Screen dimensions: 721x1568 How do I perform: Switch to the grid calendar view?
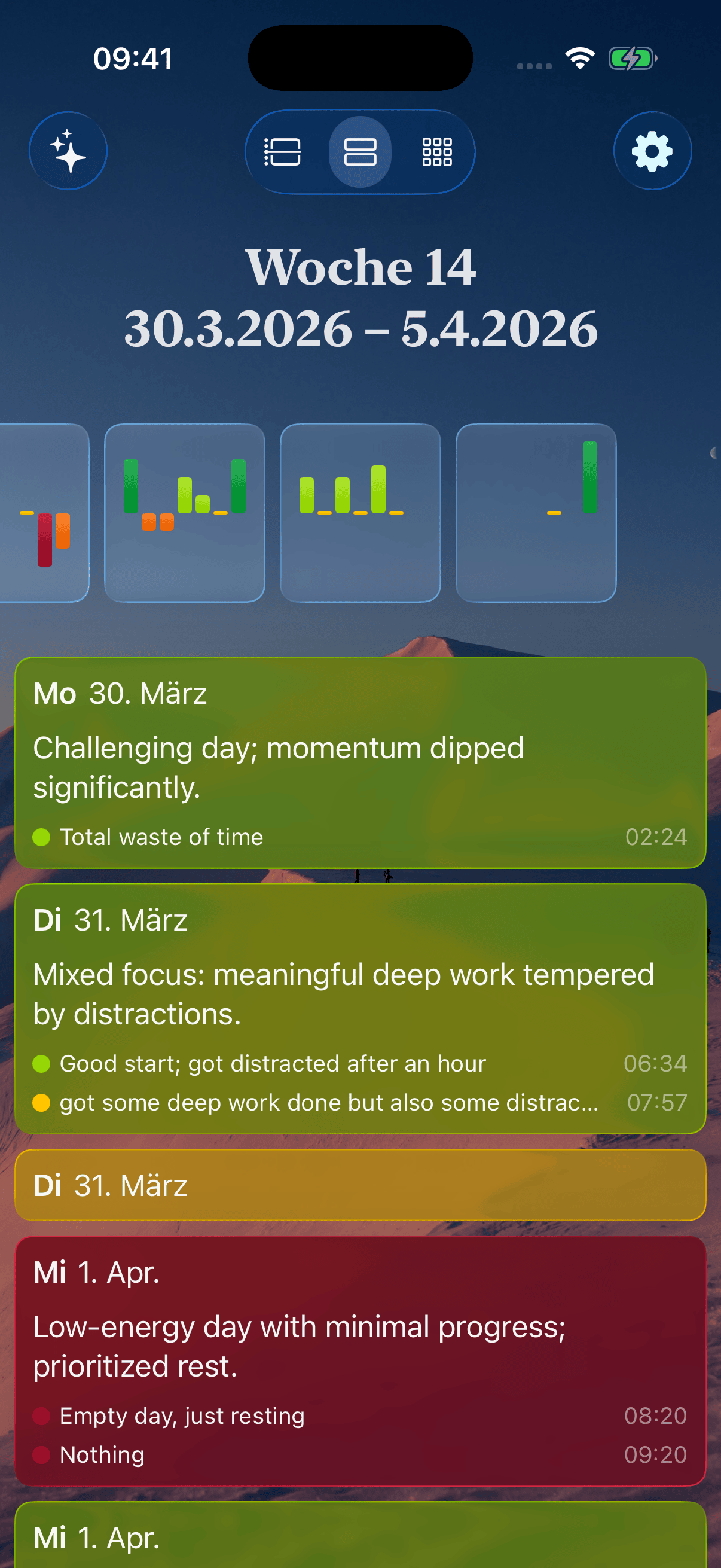click(x=437, y=151)
